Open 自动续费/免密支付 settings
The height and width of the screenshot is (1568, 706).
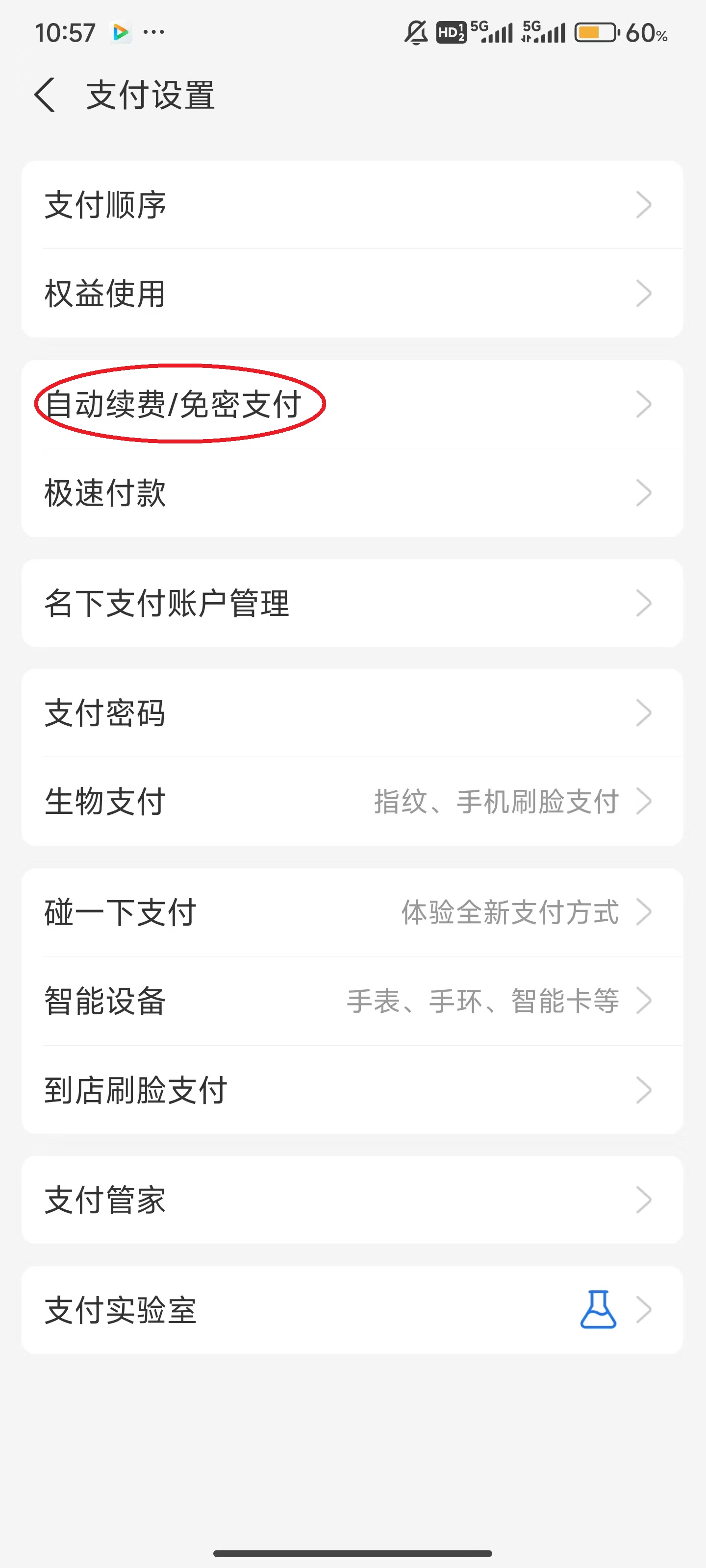click(x=352, y=404)
